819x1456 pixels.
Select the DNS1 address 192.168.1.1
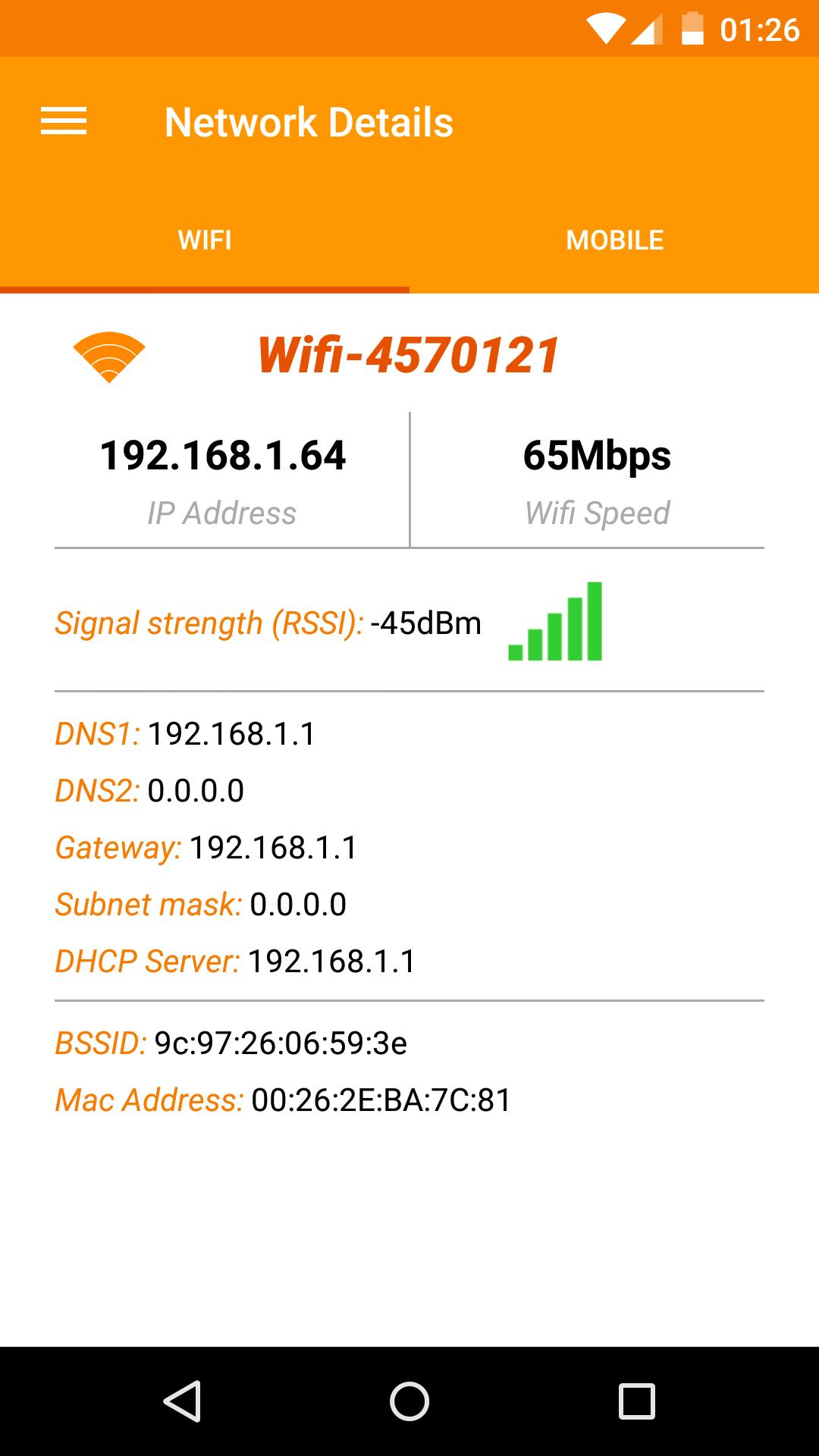coord(233,734)
